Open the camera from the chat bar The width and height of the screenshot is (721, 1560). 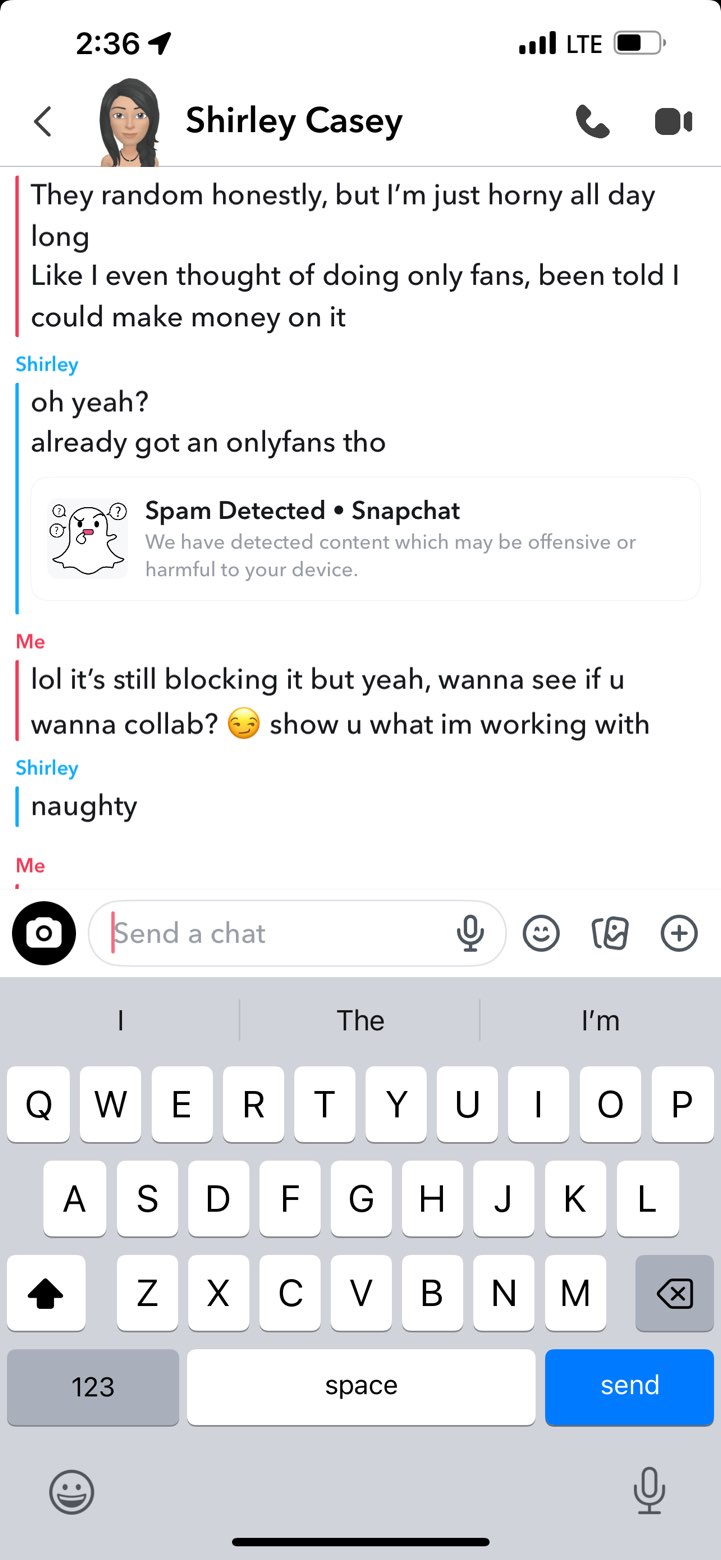[x=44, y=934]
